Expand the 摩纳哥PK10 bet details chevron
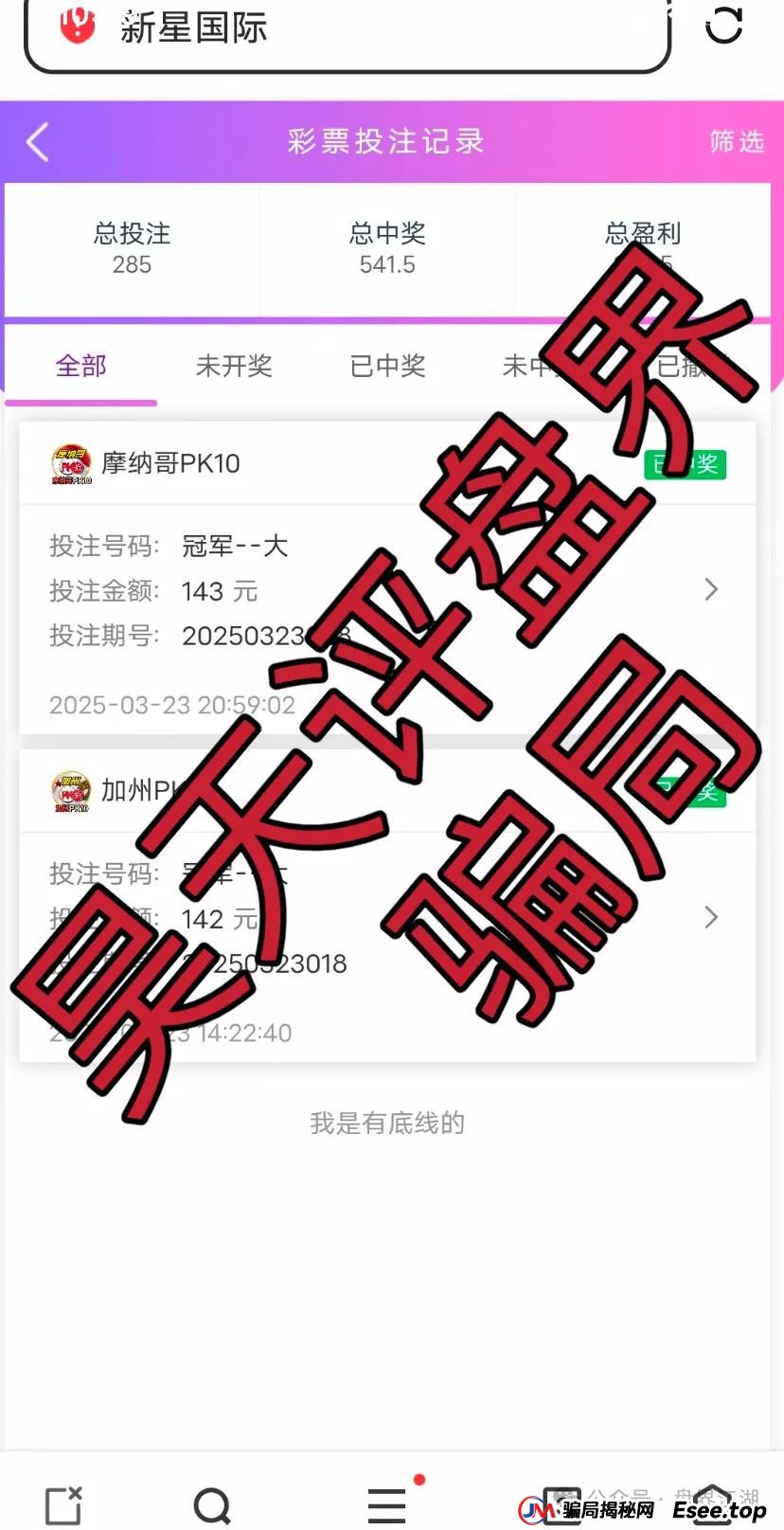 click(x=711, y=589)
